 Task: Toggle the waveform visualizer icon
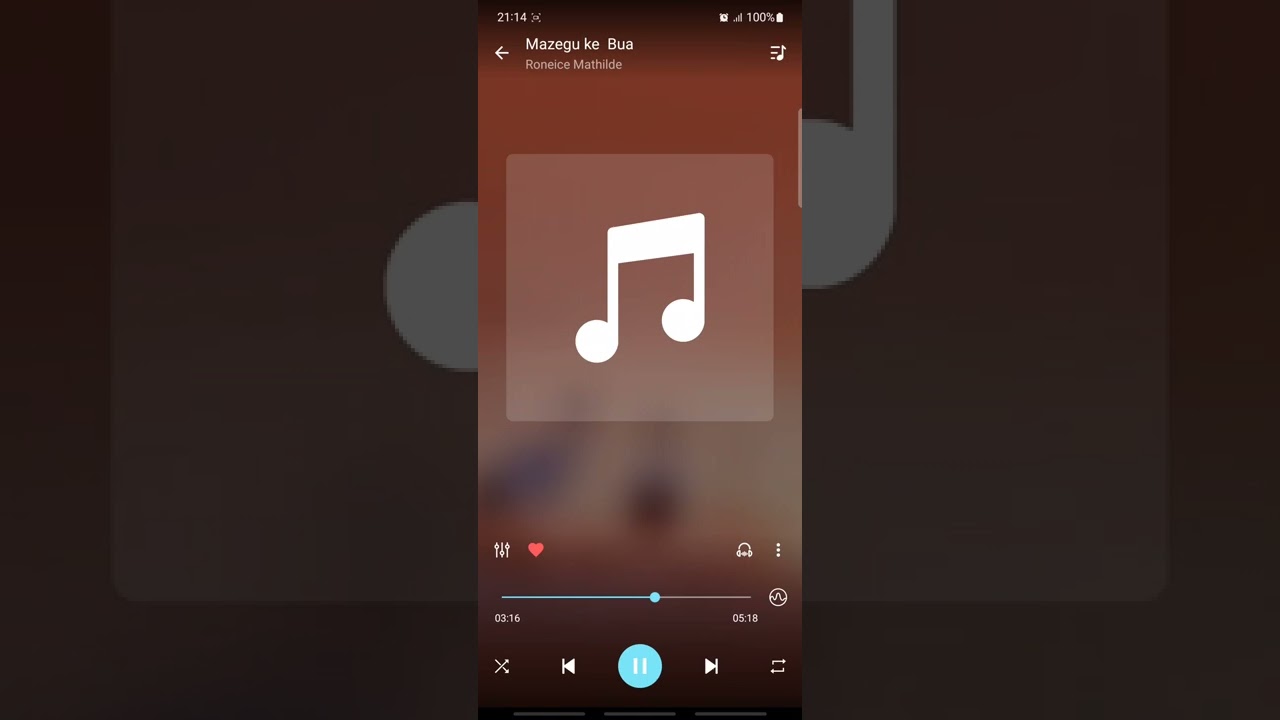778,597
